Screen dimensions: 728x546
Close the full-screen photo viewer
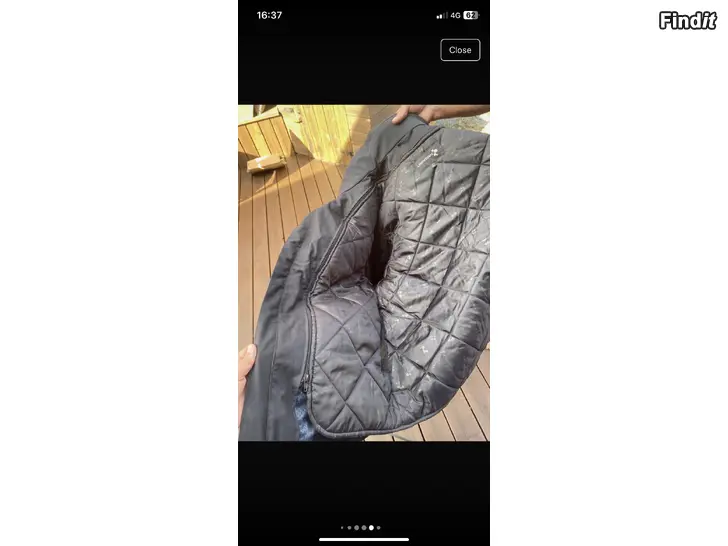(x=460, y=50)
